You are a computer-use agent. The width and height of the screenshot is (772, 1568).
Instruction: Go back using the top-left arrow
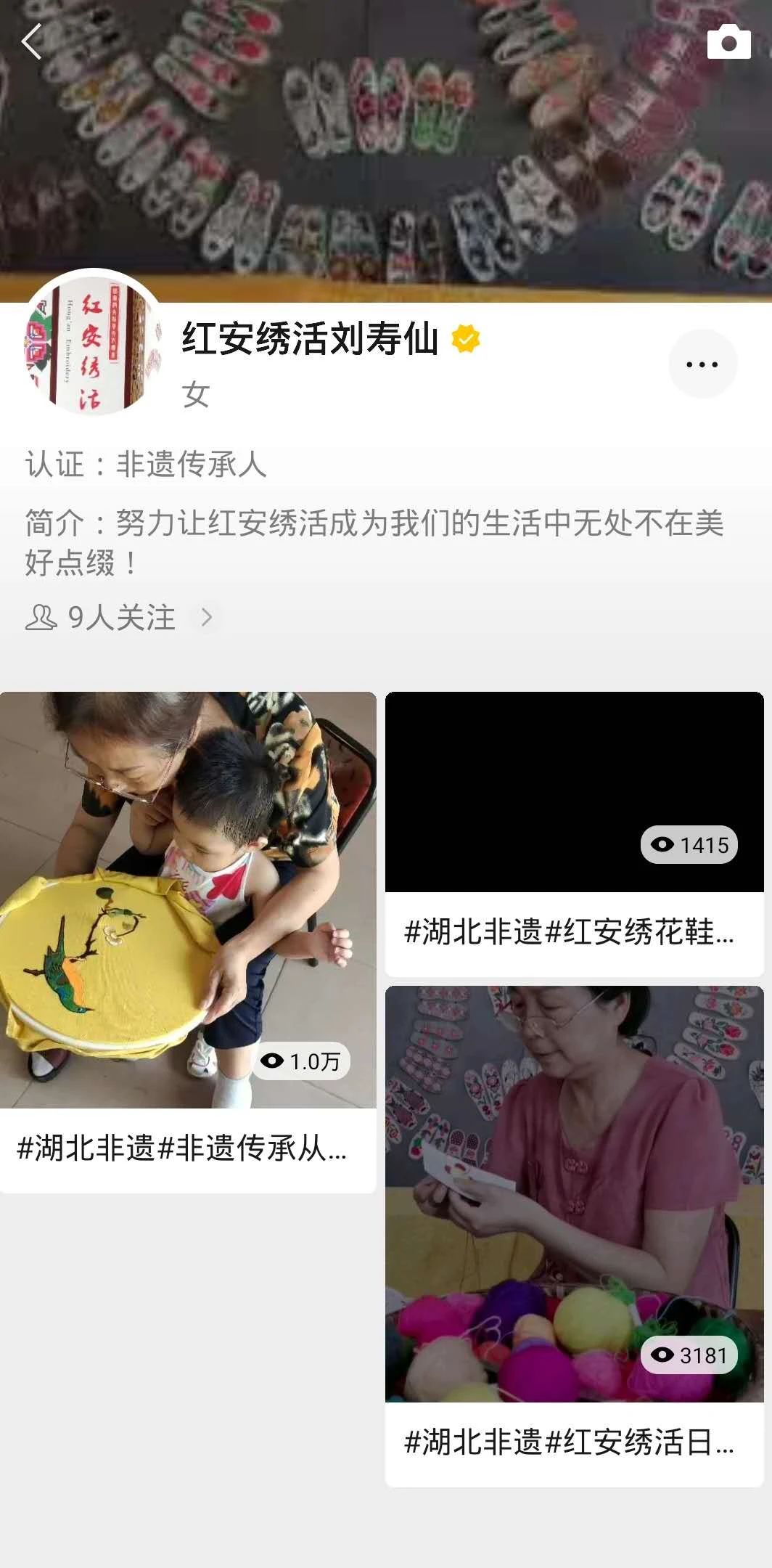(x=32, y=41)
